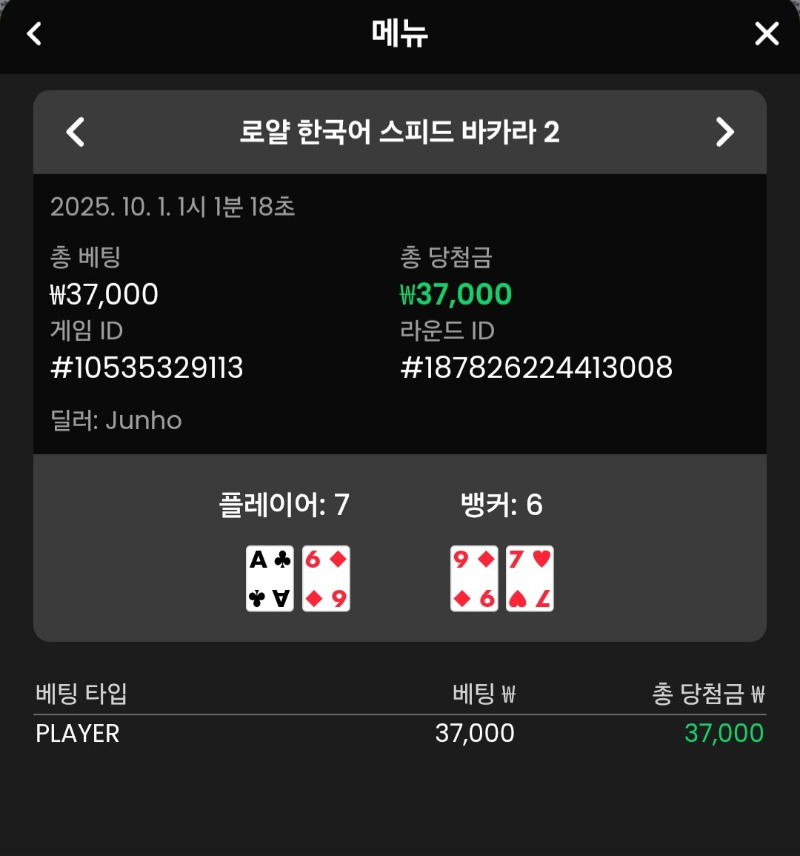
Task: Show the previous game round record
Action: pyautogui.click(x=75, y=132)
